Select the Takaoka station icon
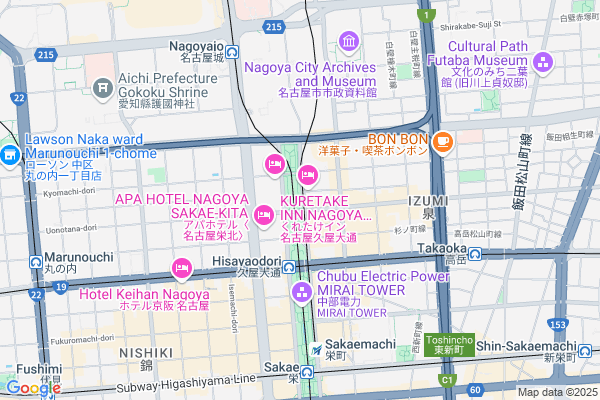The image size is (600, 400). pos(476,253)
